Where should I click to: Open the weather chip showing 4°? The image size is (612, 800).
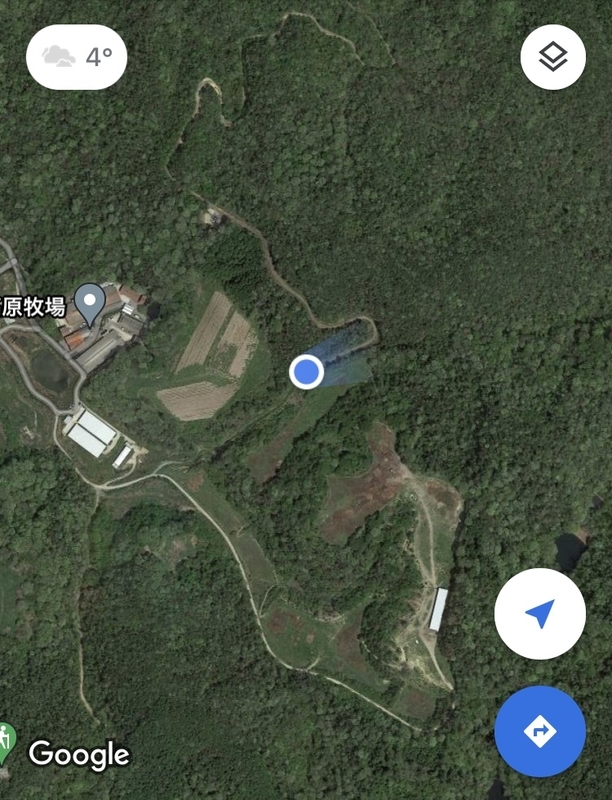pos(76,57)
